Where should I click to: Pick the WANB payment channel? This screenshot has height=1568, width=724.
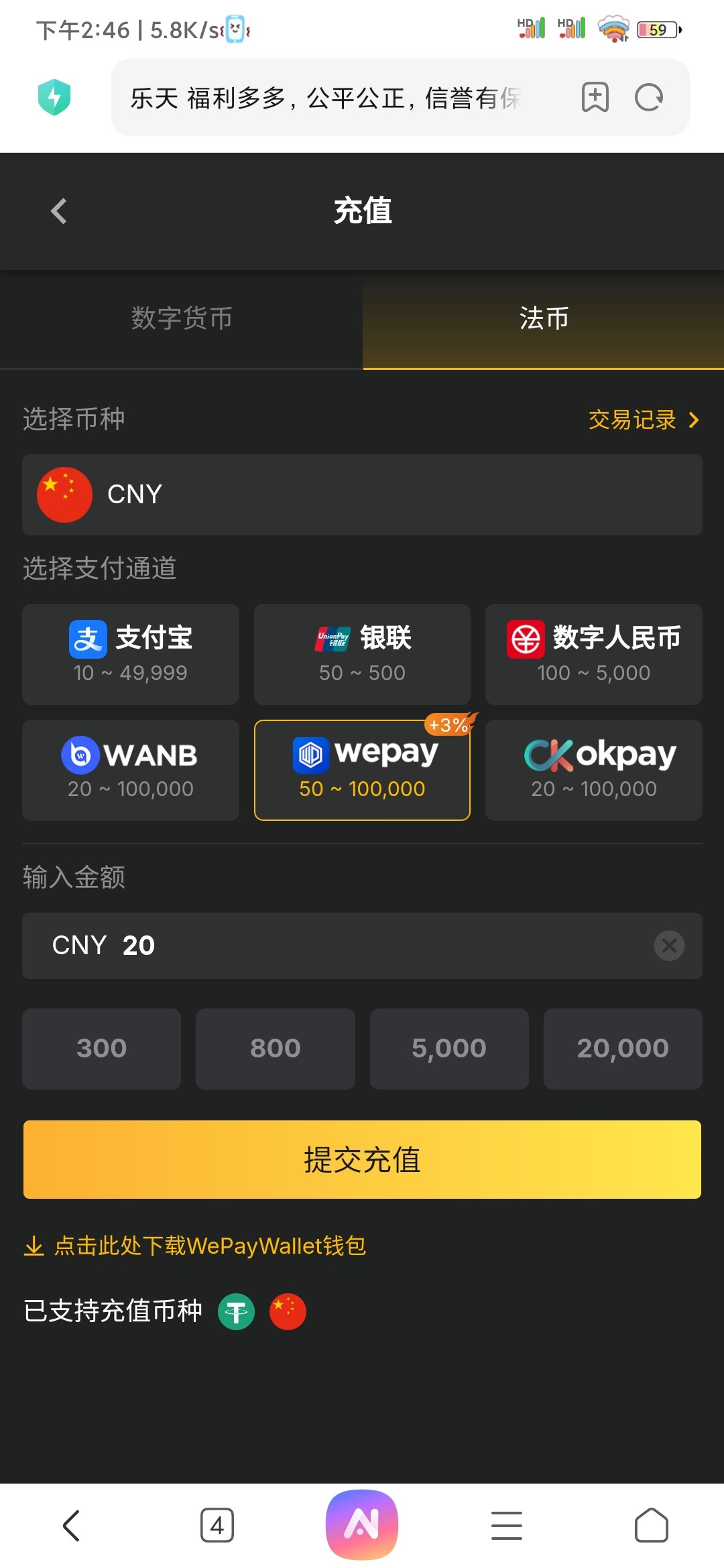tap(131, 770)
